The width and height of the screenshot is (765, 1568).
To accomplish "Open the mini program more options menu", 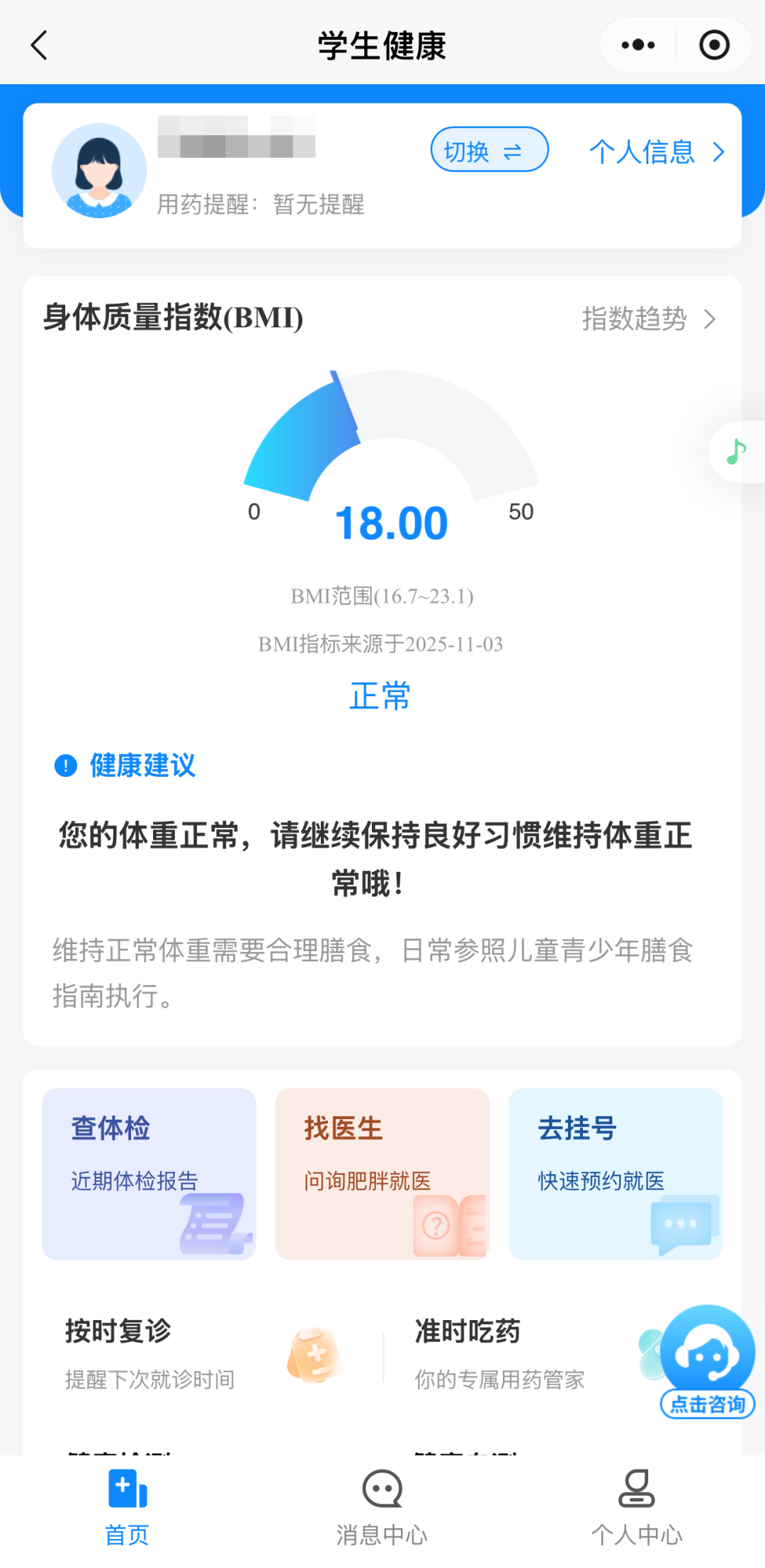I will [637, 45].
